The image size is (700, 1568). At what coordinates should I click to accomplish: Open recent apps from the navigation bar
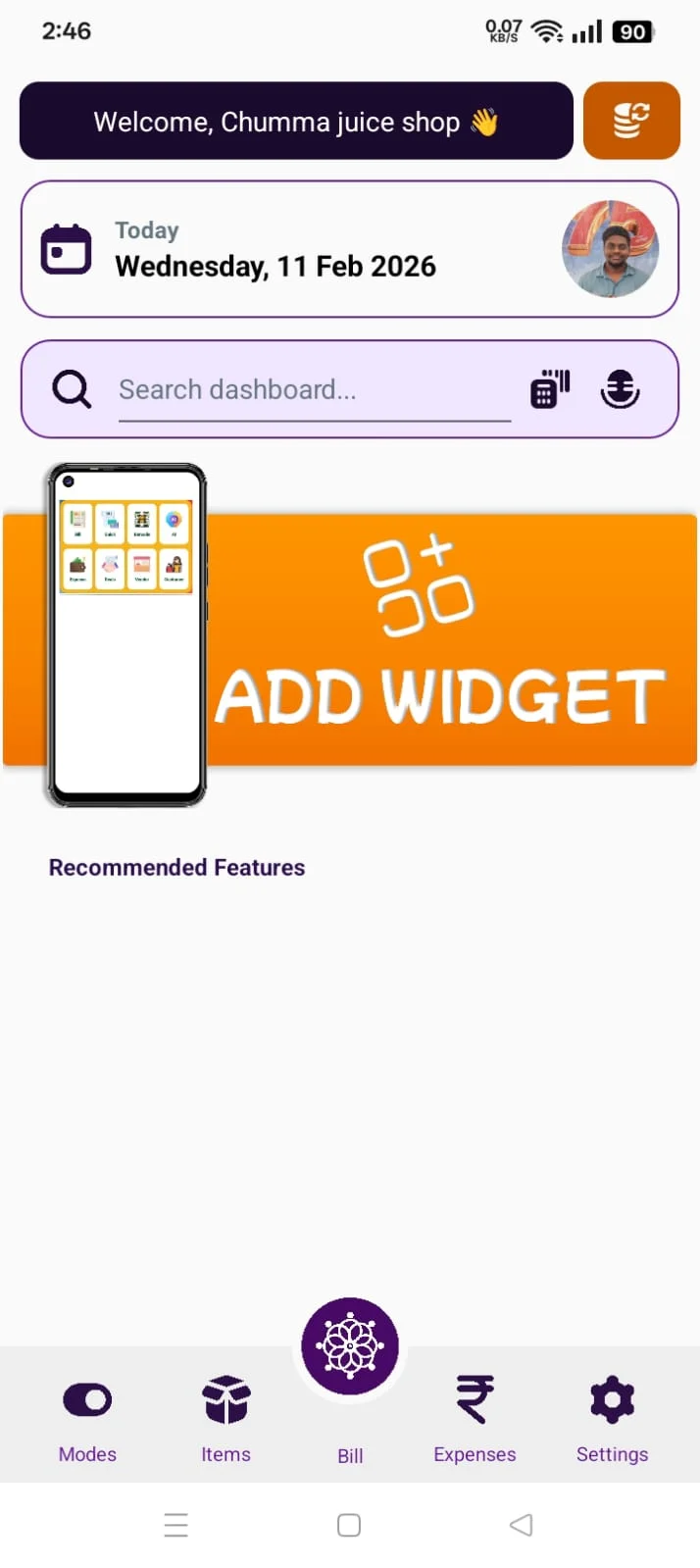176,1525
